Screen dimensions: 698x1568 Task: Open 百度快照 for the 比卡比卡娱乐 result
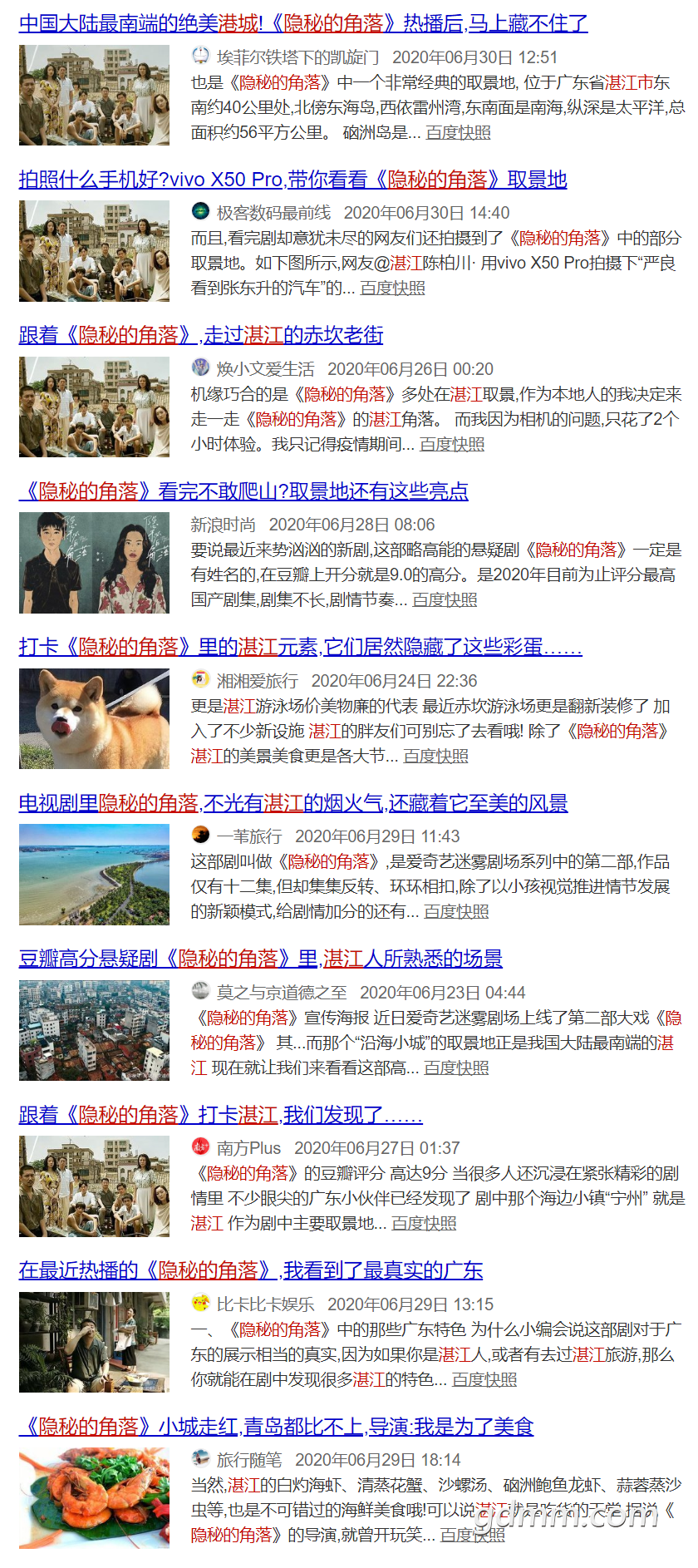(484, 1380)
